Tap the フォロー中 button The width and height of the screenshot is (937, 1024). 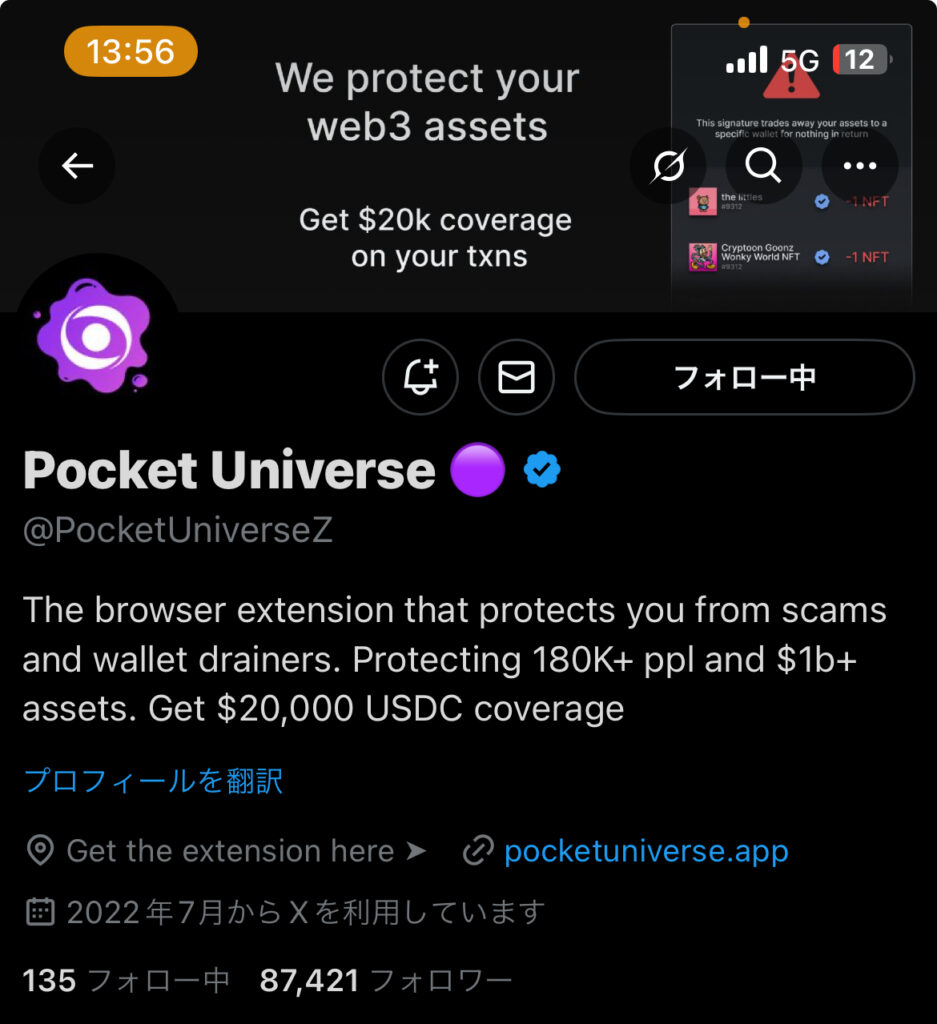click(x=744, y=377)
